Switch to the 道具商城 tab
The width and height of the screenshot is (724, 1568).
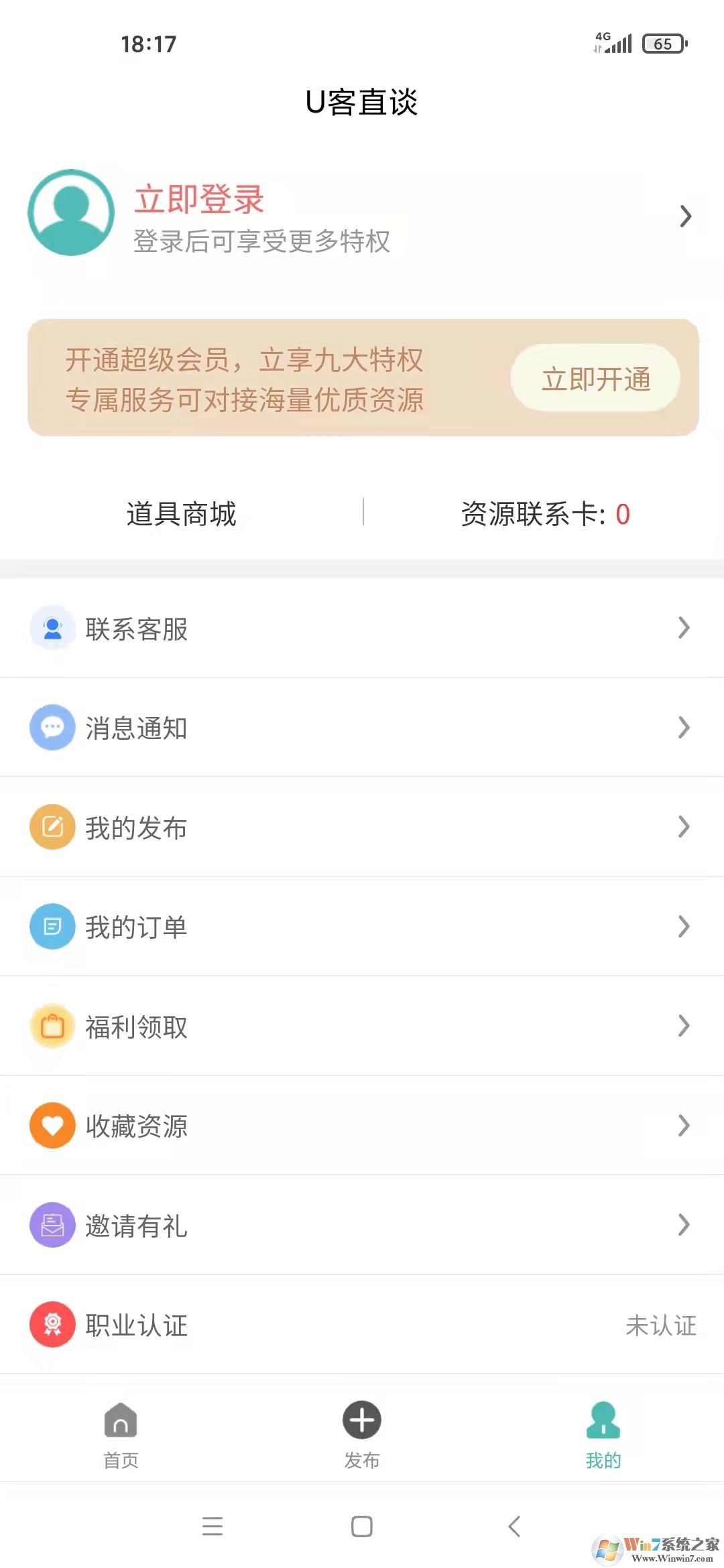[181, 513]
